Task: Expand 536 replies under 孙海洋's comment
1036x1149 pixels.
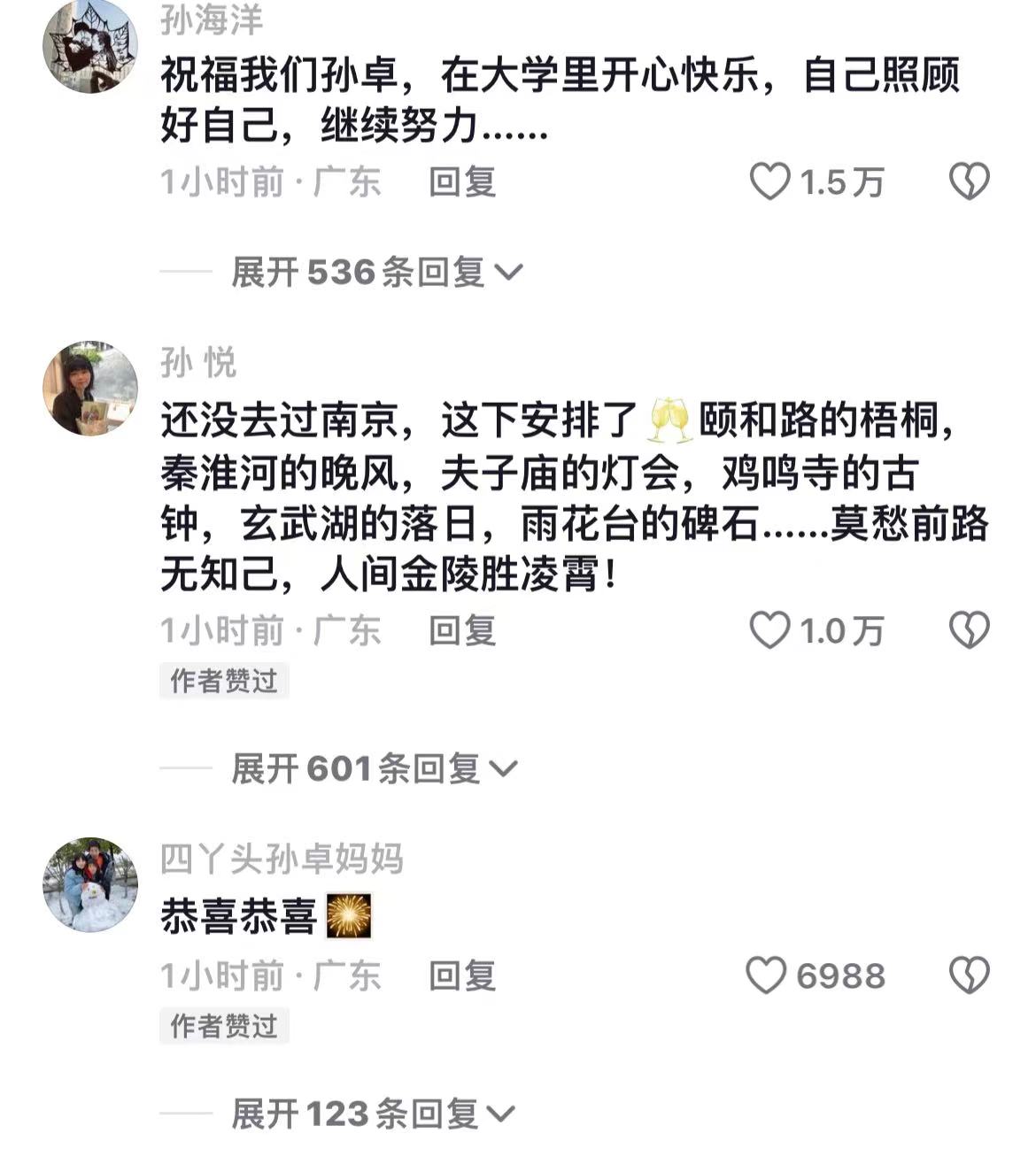Action: [x=375, y=272]
